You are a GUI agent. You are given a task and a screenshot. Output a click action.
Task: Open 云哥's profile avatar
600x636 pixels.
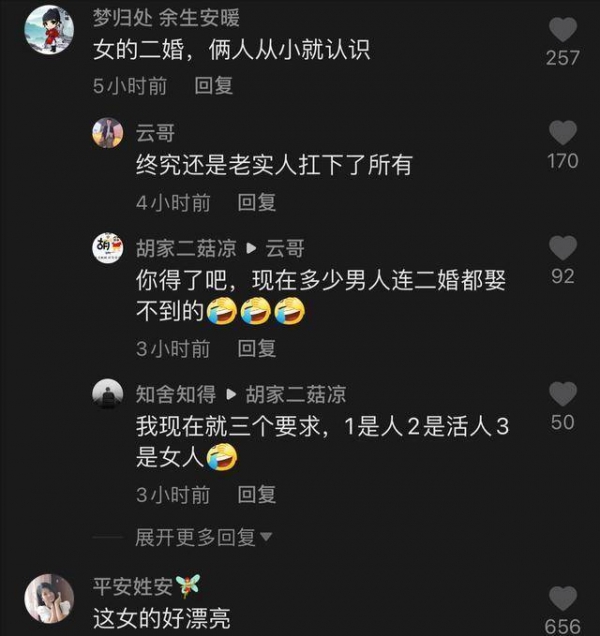tap(108, 133)
